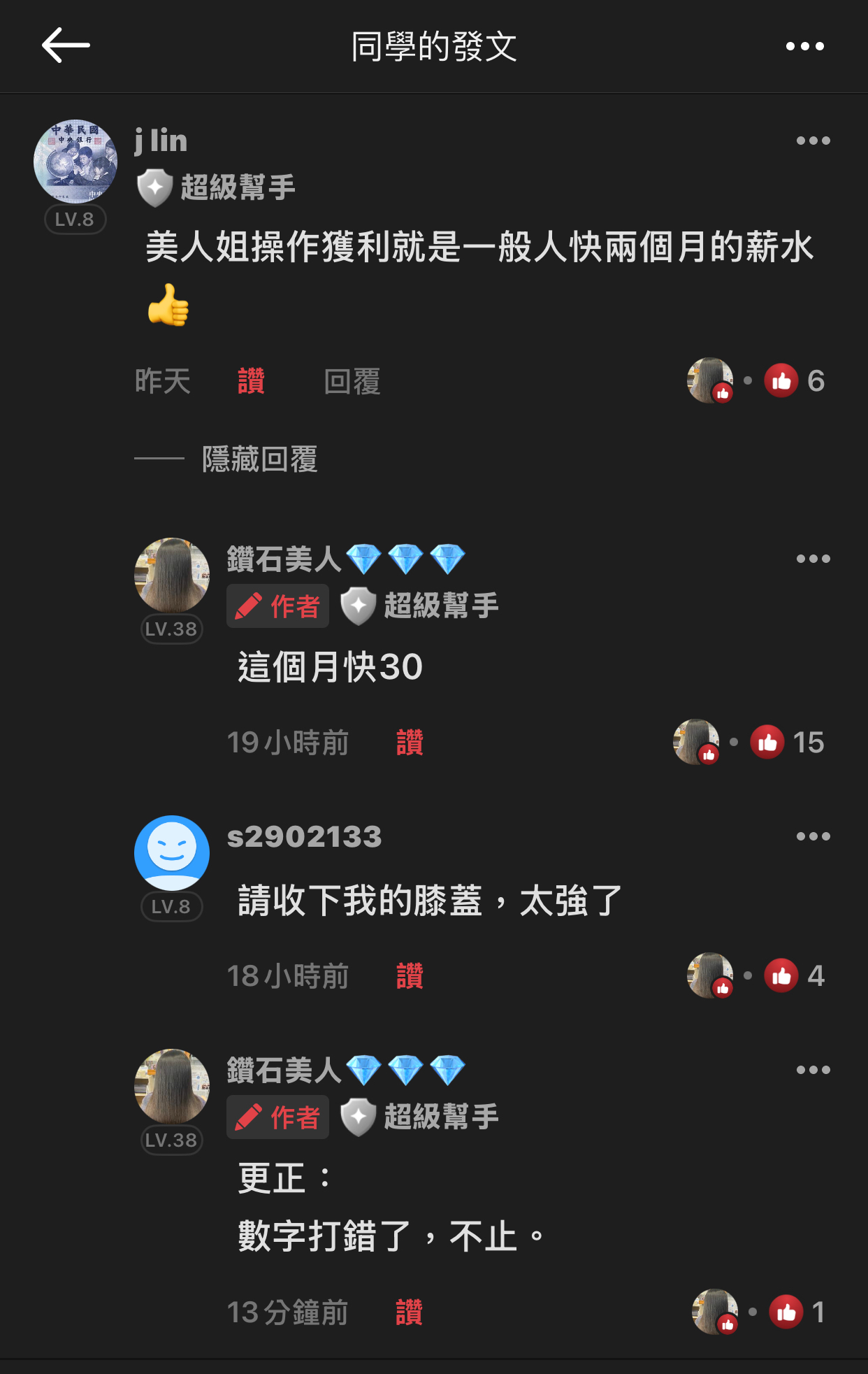Go back using the arrow

point(66,46)
